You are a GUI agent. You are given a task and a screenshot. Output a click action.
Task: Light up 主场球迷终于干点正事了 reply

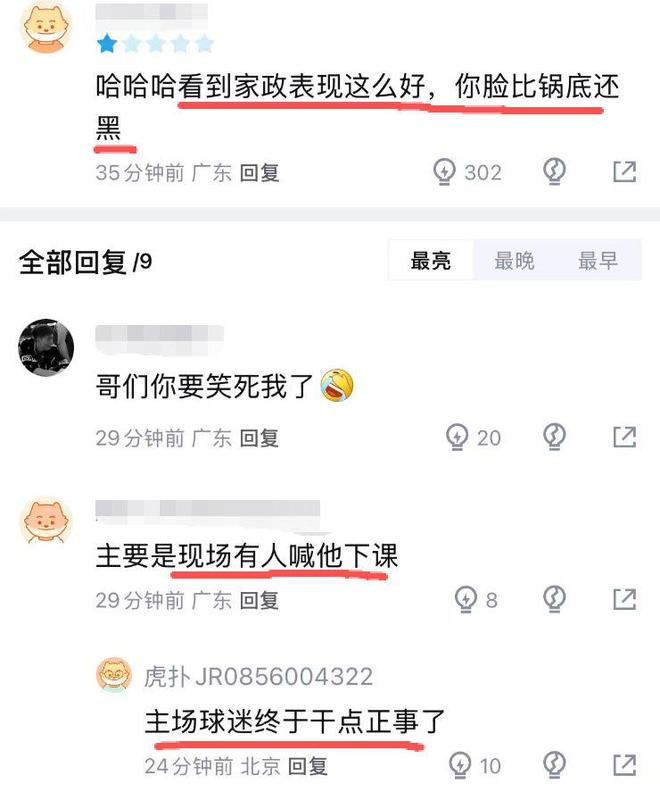[461, 766]
